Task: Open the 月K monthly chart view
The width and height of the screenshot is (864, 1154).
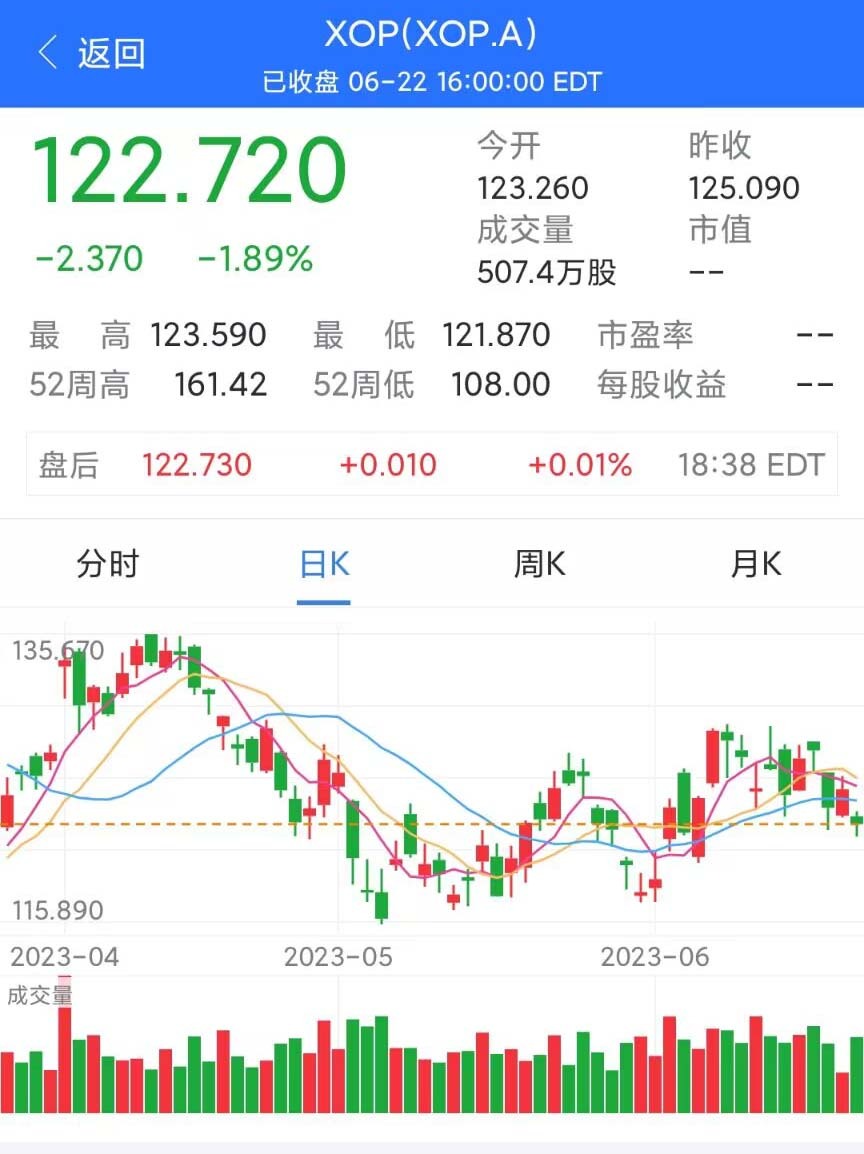Action: pos(753,564)
